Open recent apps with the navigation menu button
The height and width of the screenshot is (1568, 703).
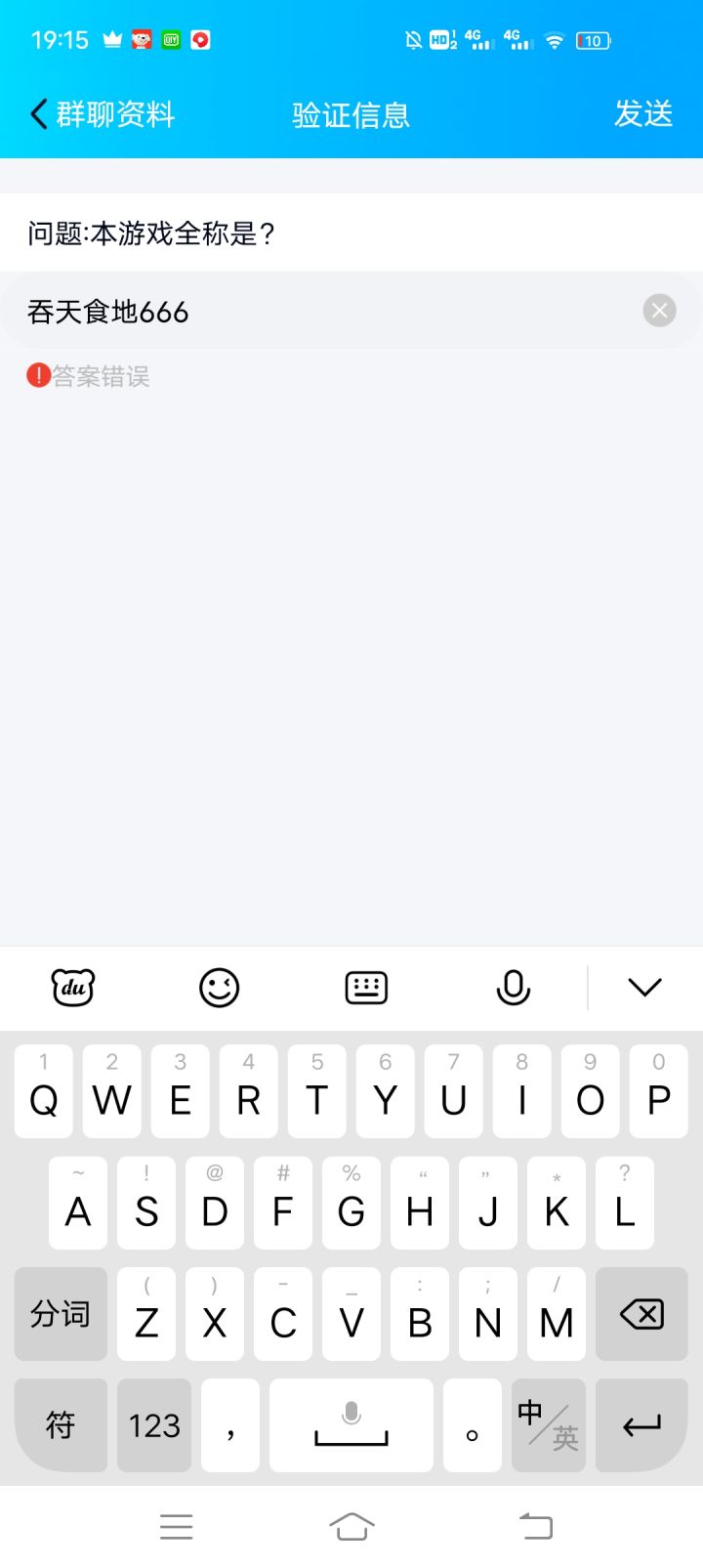click(x=176, y=1525)
